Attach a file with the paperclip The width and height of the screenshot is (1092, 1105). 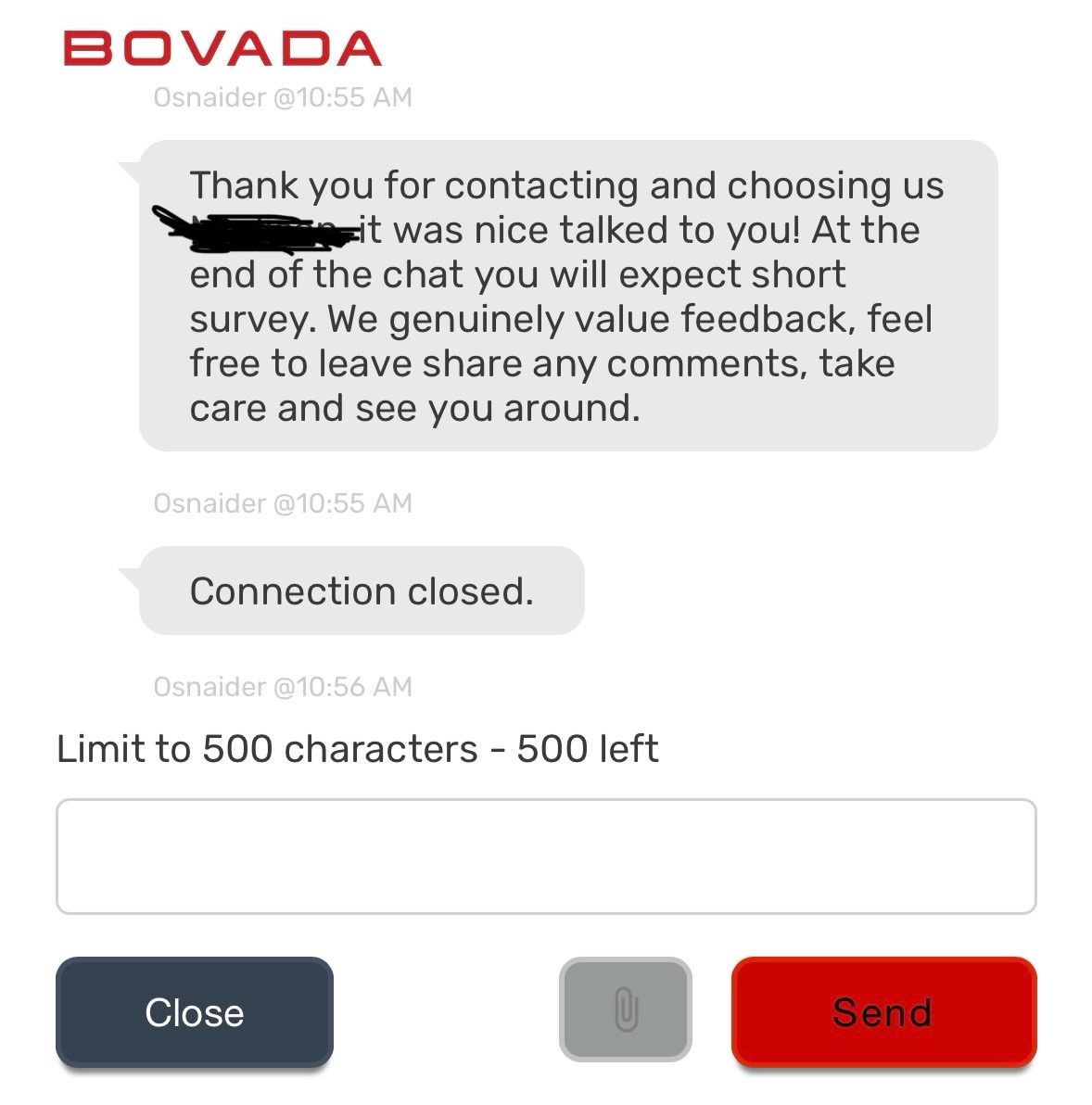626,1010
